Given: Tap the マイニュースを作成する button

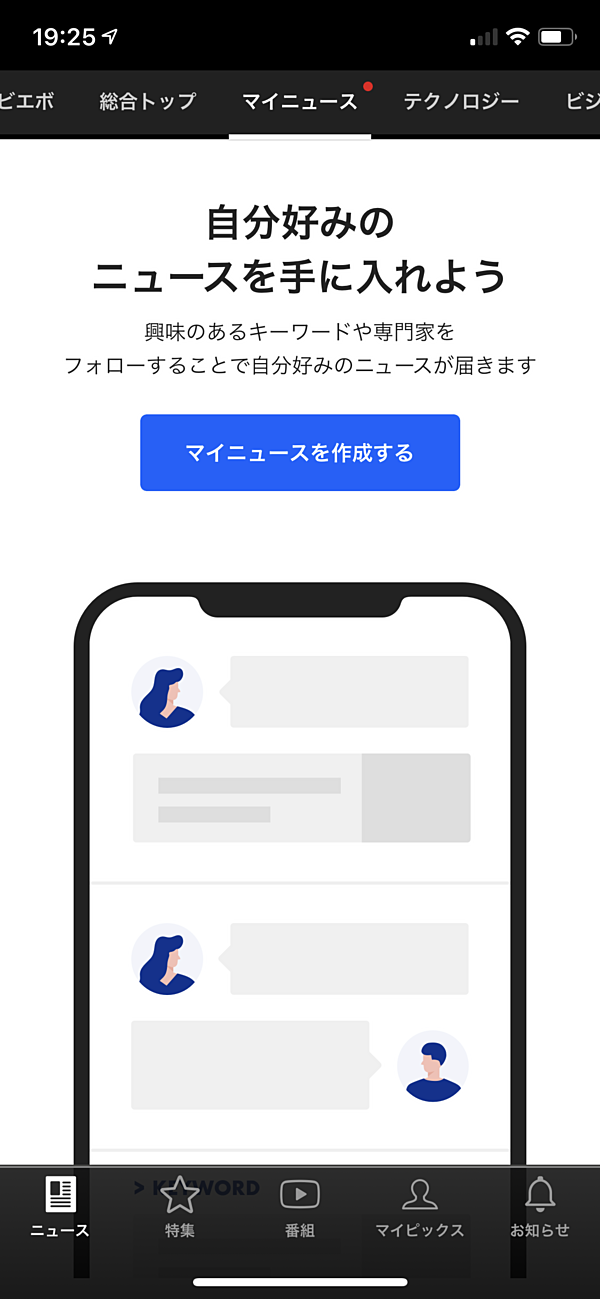Looking at the screenshot, I should click(x=300, y=453).
